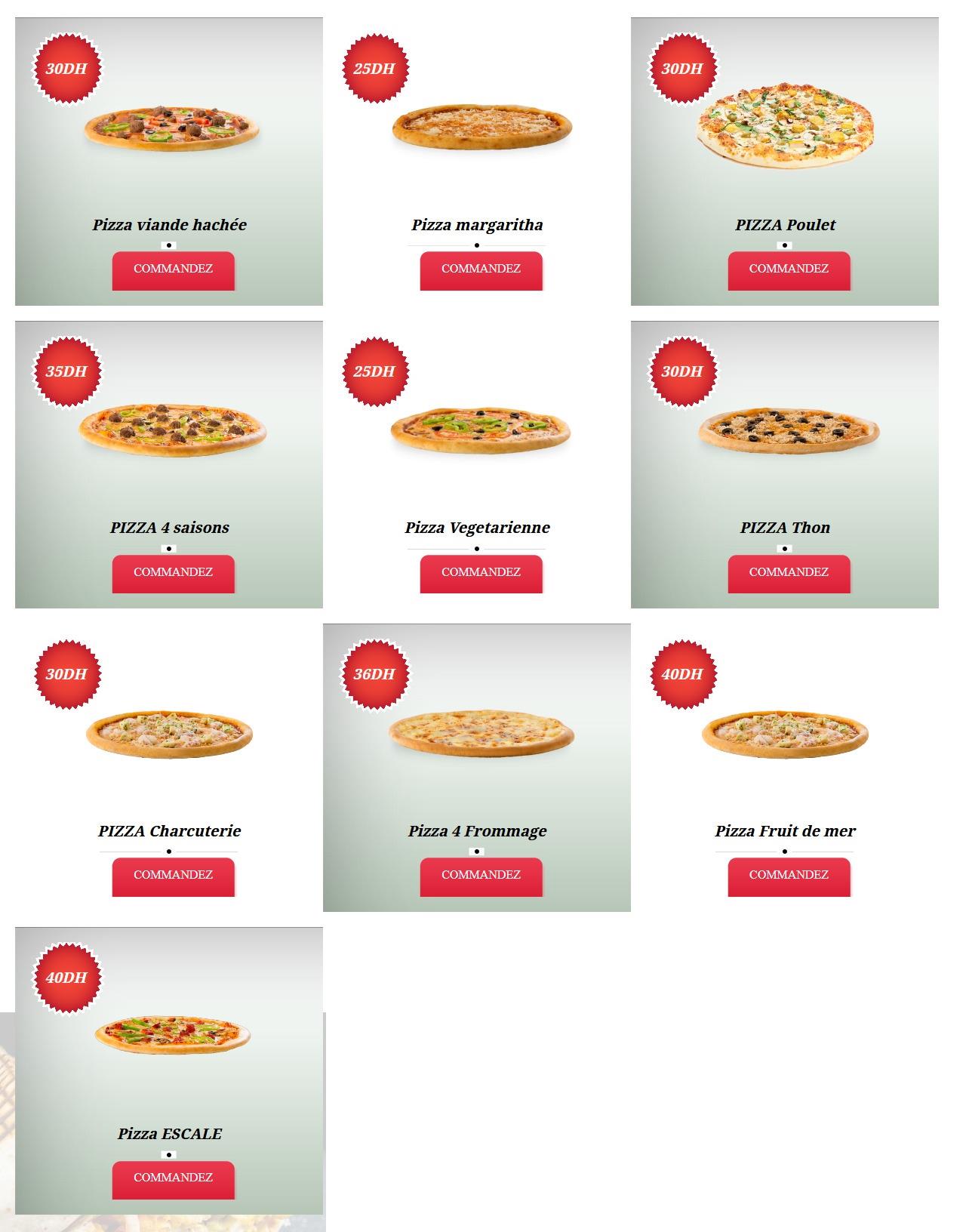This screenshot has width=966, height=1232.
Task: View the Pizza 4 Frommage picture
Action: [481, 732]
